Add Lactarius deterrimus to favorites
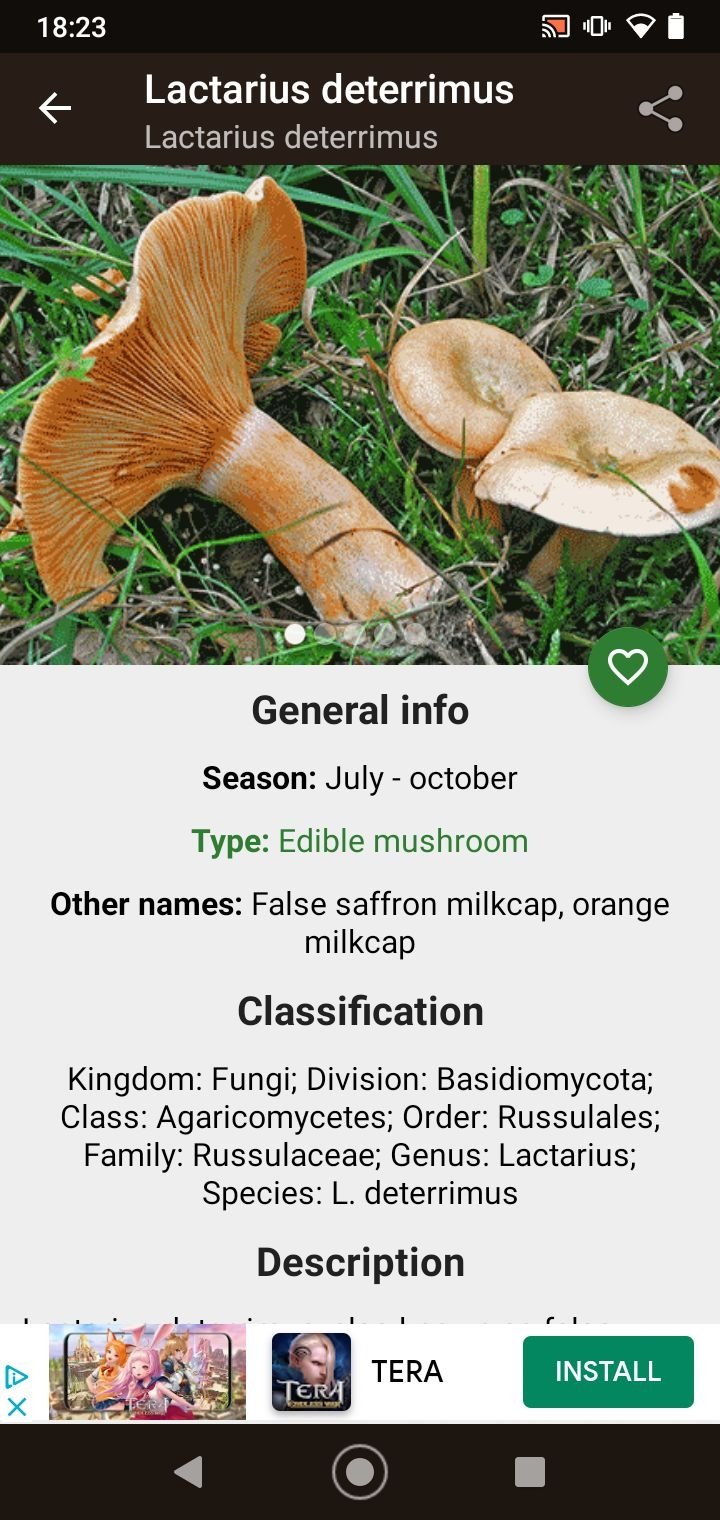This screenshot has width=720, height=1520. pos(627,667)
